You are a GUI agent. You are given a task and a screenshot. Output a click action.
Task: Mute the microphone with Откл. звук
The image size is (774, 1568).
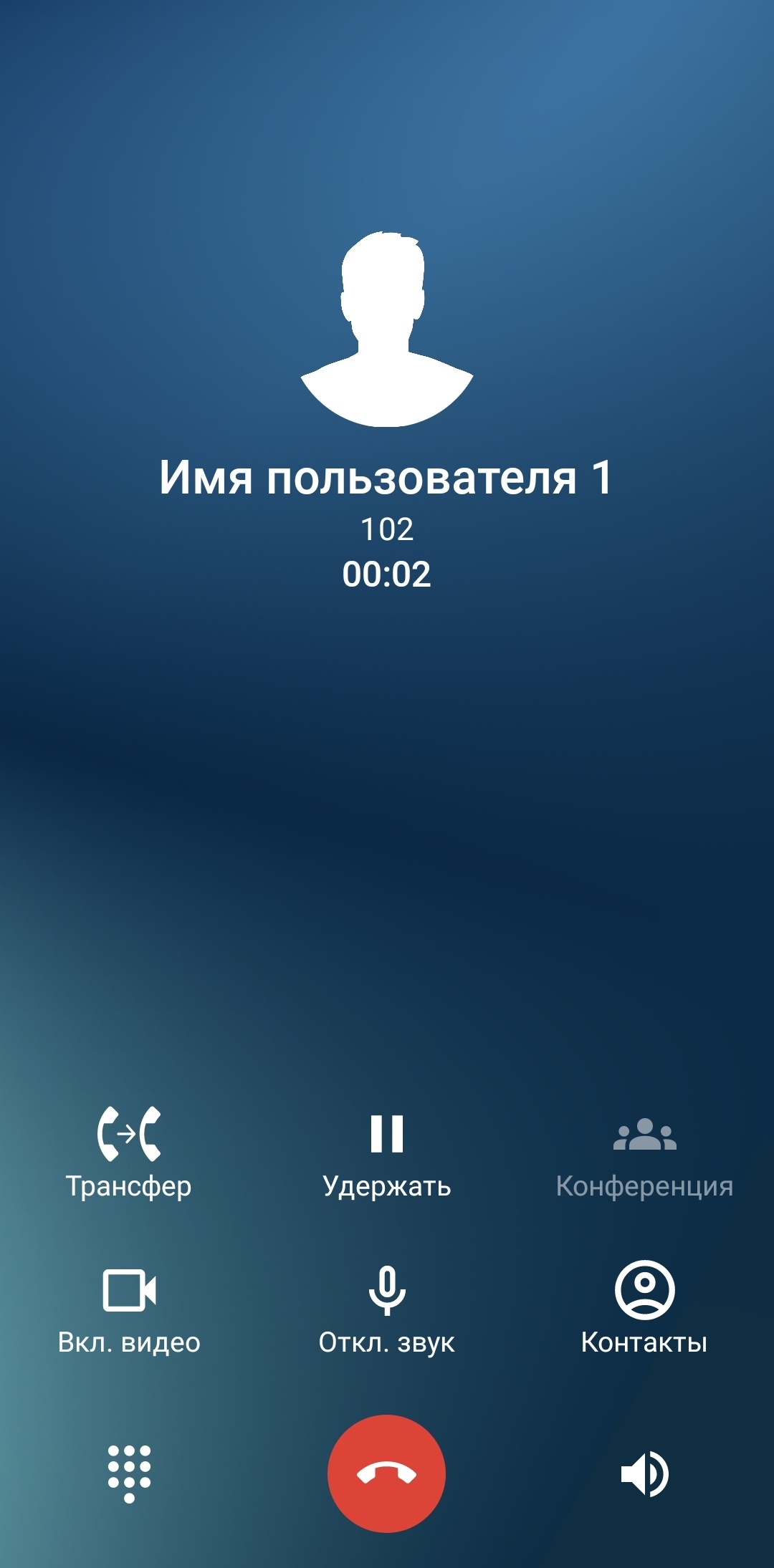387,1307
